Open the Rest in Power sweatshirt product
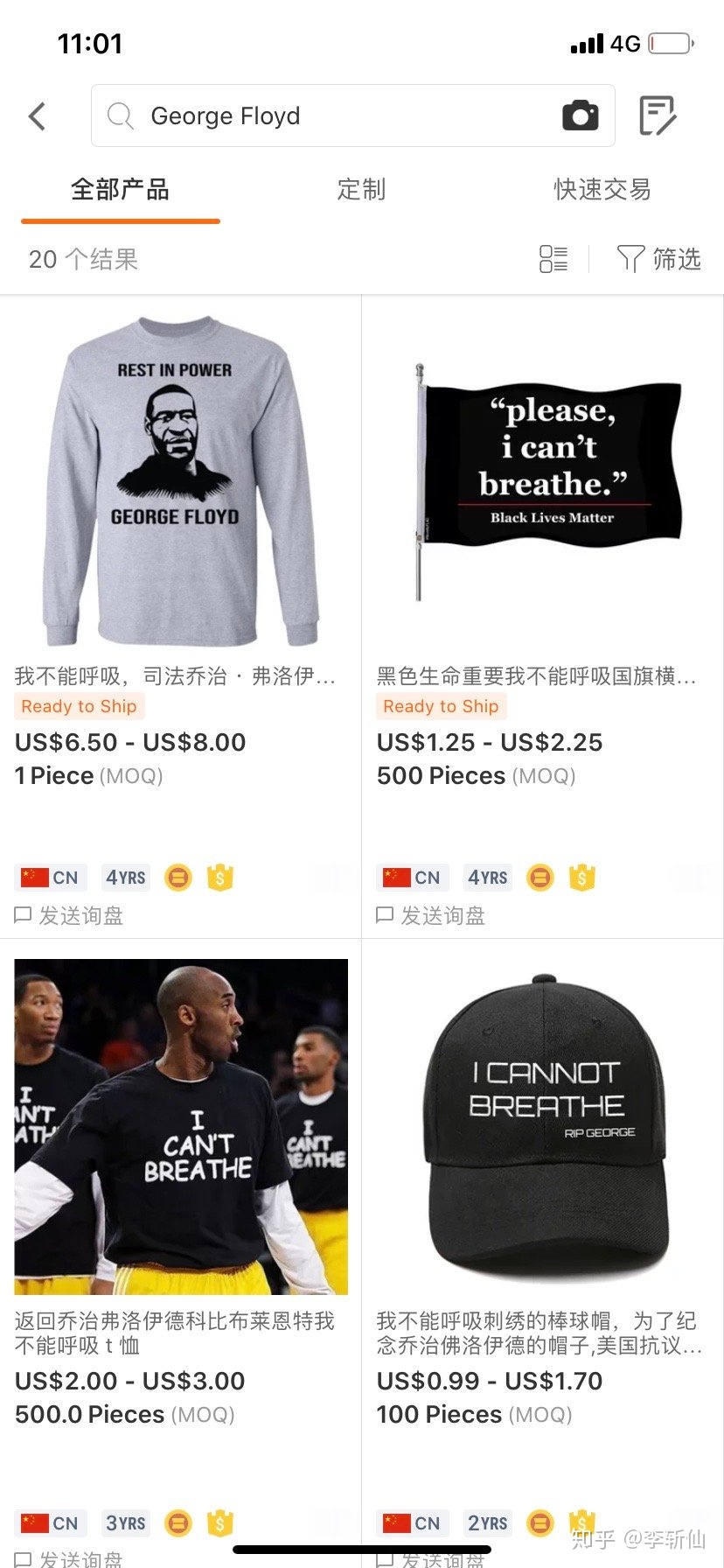The height and width of the screenshot is (1568, 724). tap(179, 481)
